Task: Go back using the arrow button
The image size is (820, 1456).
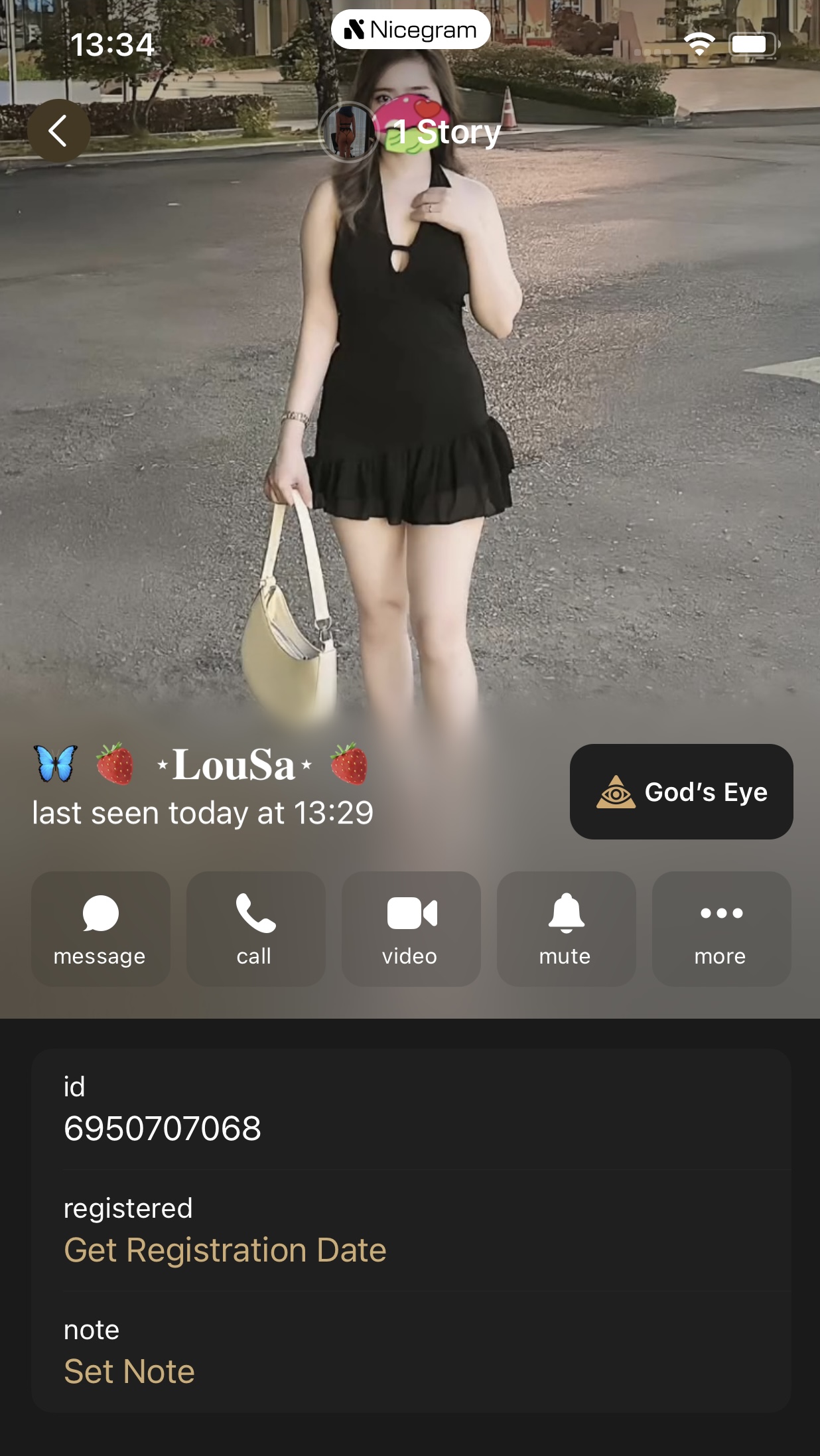Action: point(58,131)
